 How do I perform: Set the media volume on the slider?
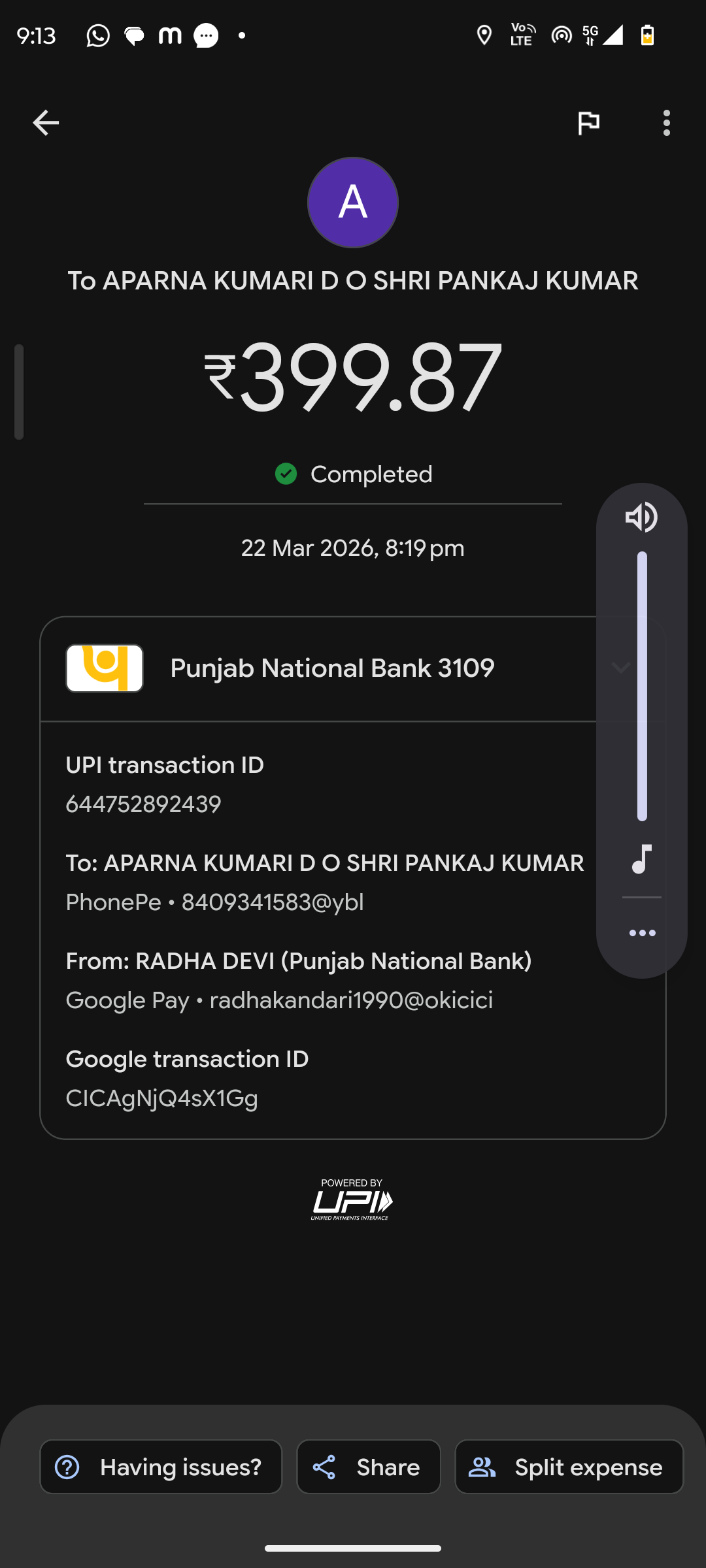[x=642, y=686]
